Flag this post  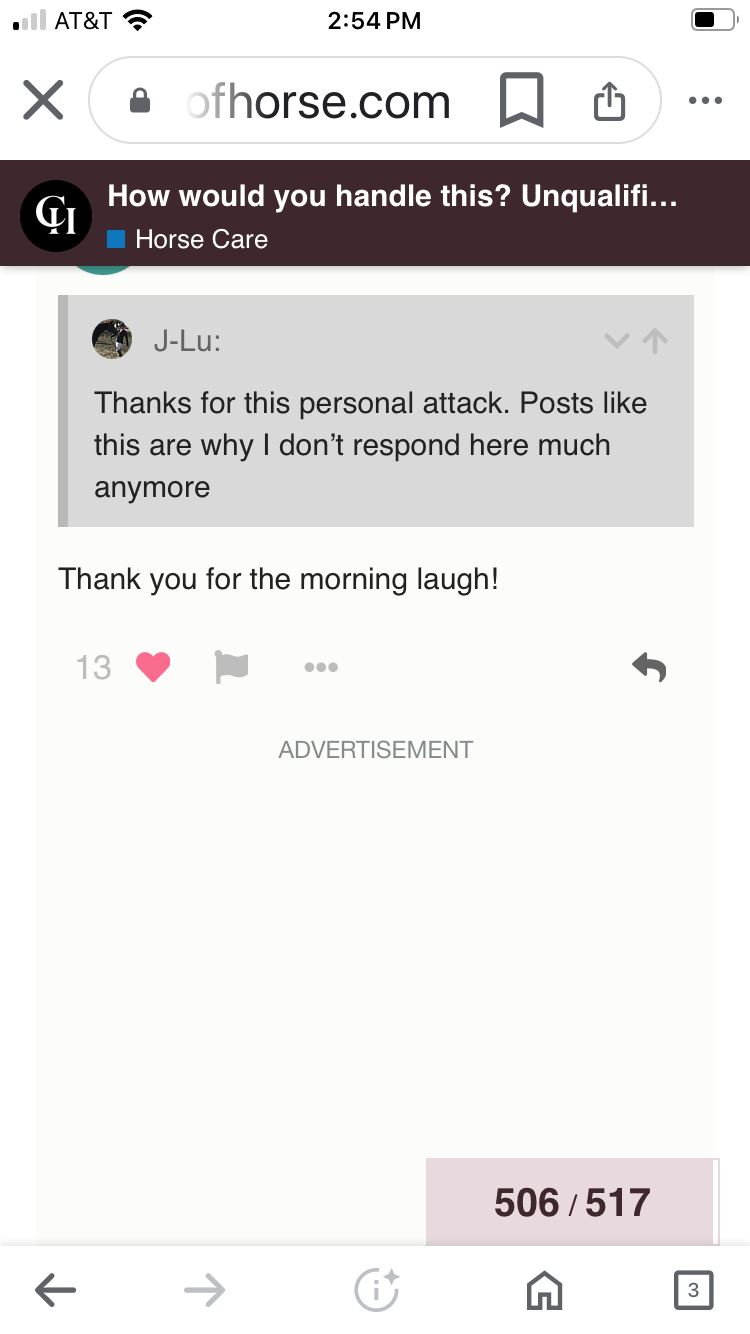coord(231,667)
